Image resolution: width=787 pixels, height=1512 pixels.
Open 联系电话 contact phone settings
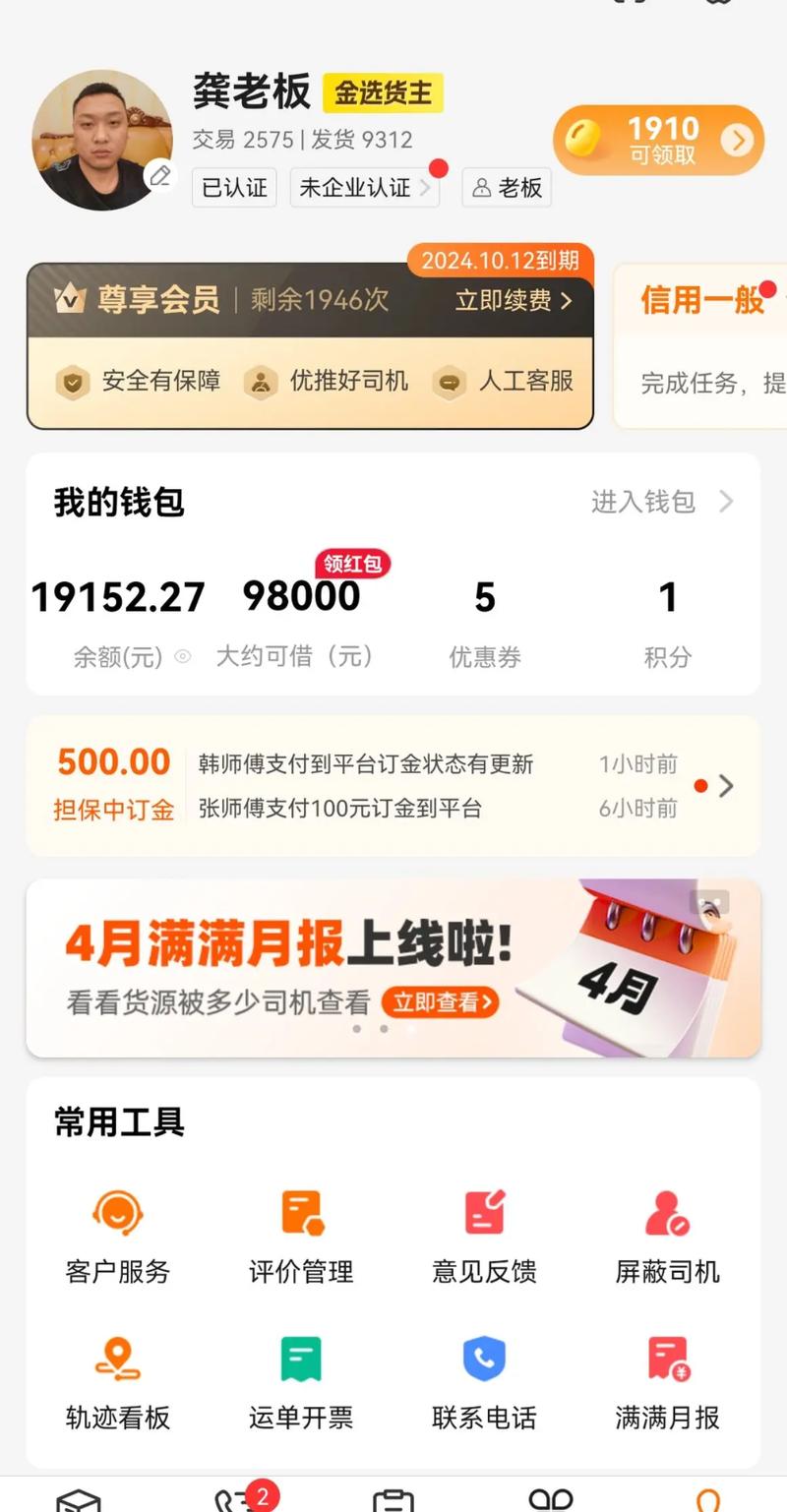coord(484,1381)
